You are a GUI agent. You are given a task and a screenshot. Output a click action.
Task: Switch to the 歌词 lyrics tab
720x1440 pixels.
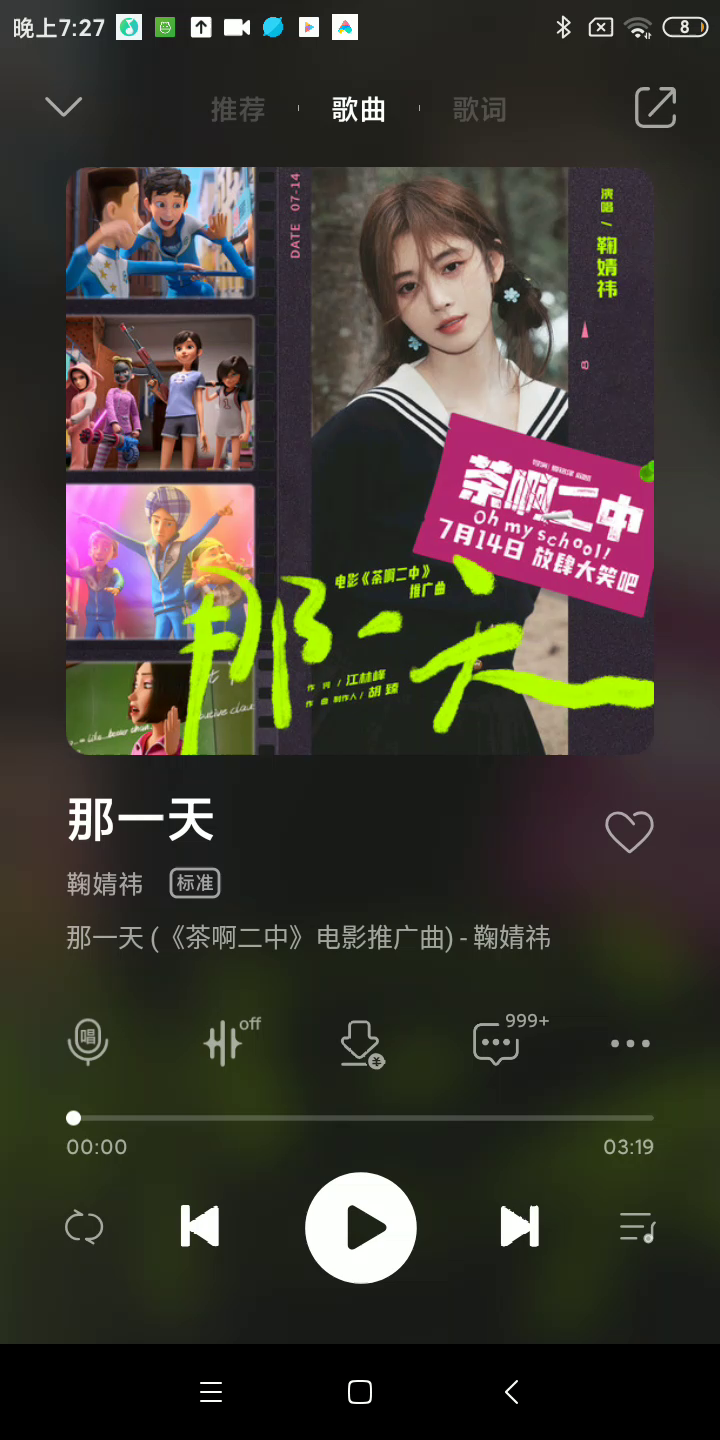[x=479, y=109]
